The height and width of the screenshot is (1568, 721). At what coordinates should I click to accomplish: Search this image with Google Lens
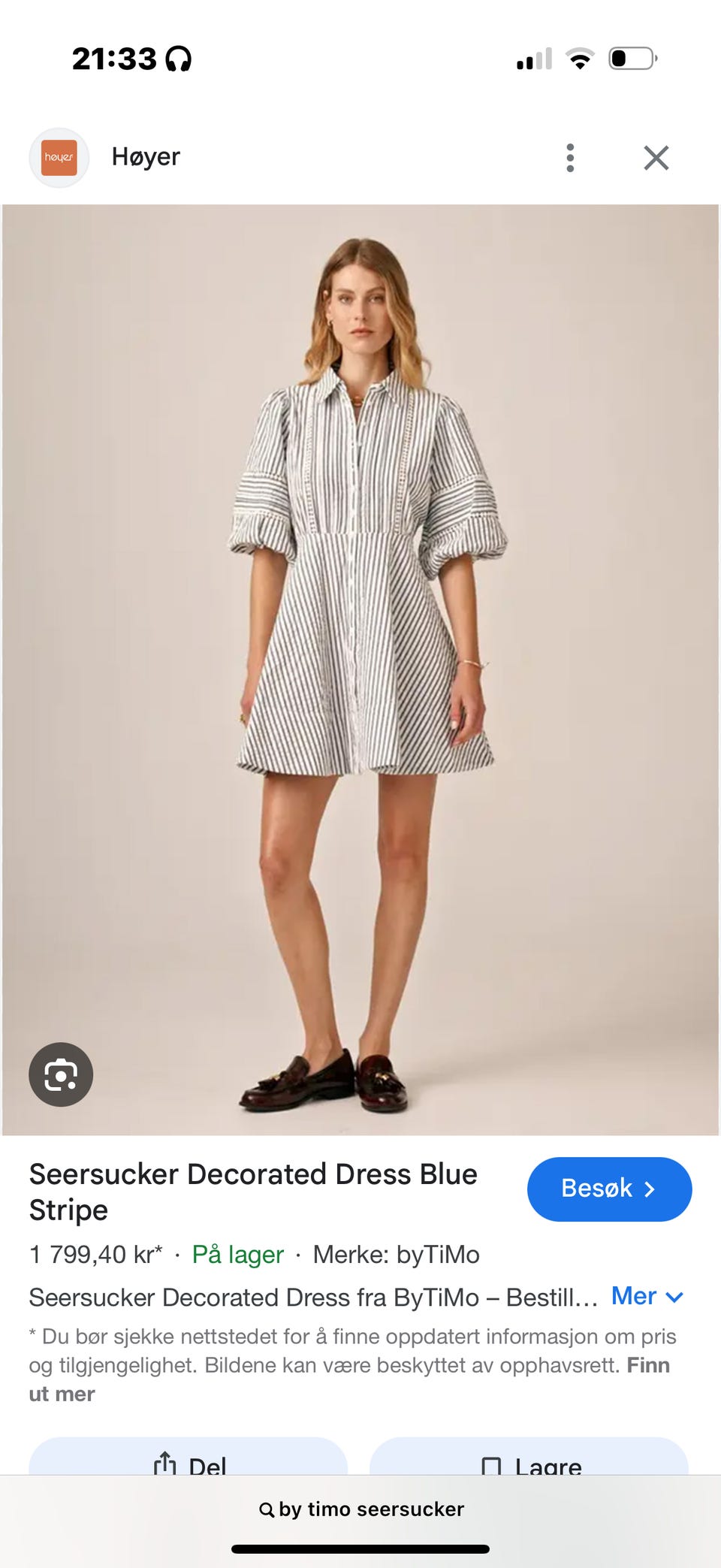point(61,1074)
